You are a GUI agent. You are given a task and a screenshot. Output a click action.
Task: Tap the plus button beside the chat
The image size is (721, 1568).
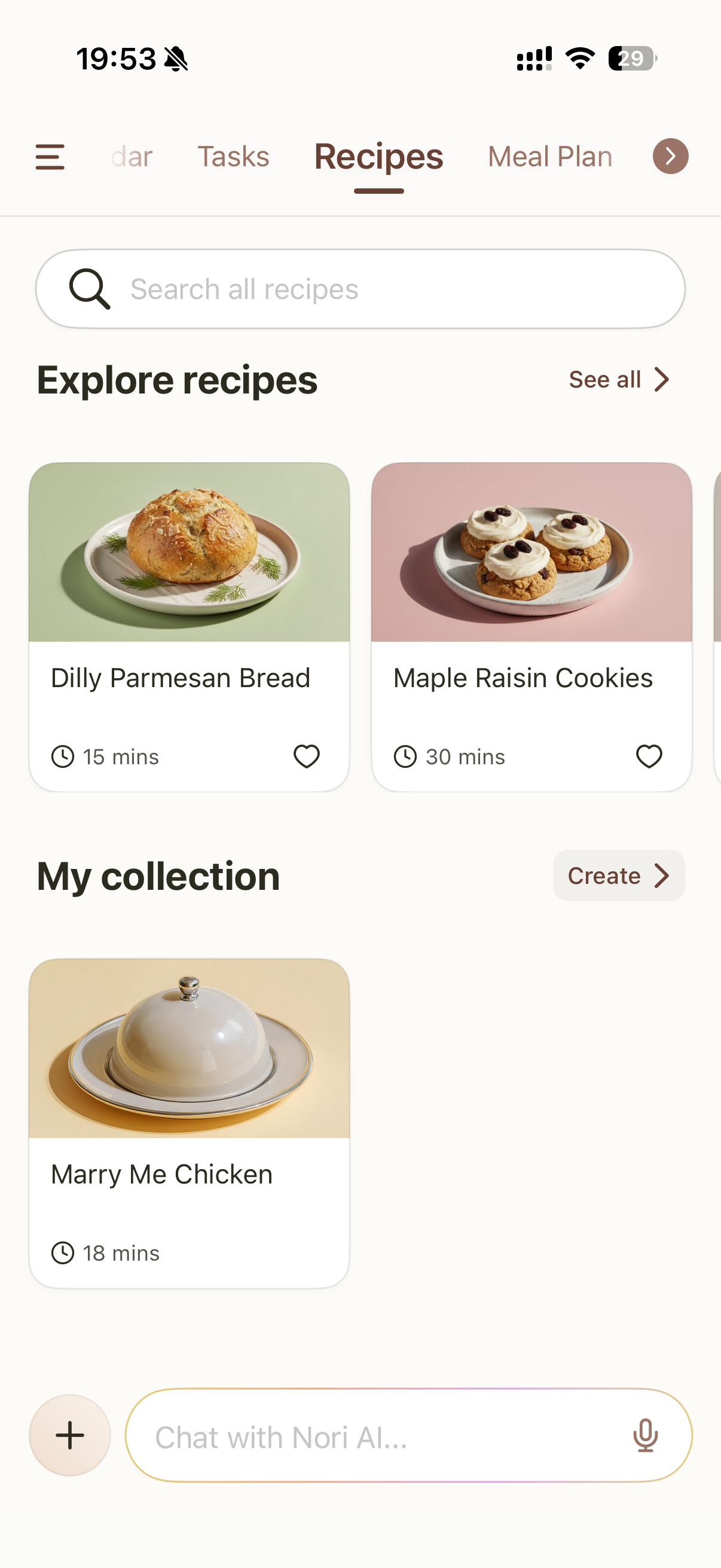coord(70,1435)
